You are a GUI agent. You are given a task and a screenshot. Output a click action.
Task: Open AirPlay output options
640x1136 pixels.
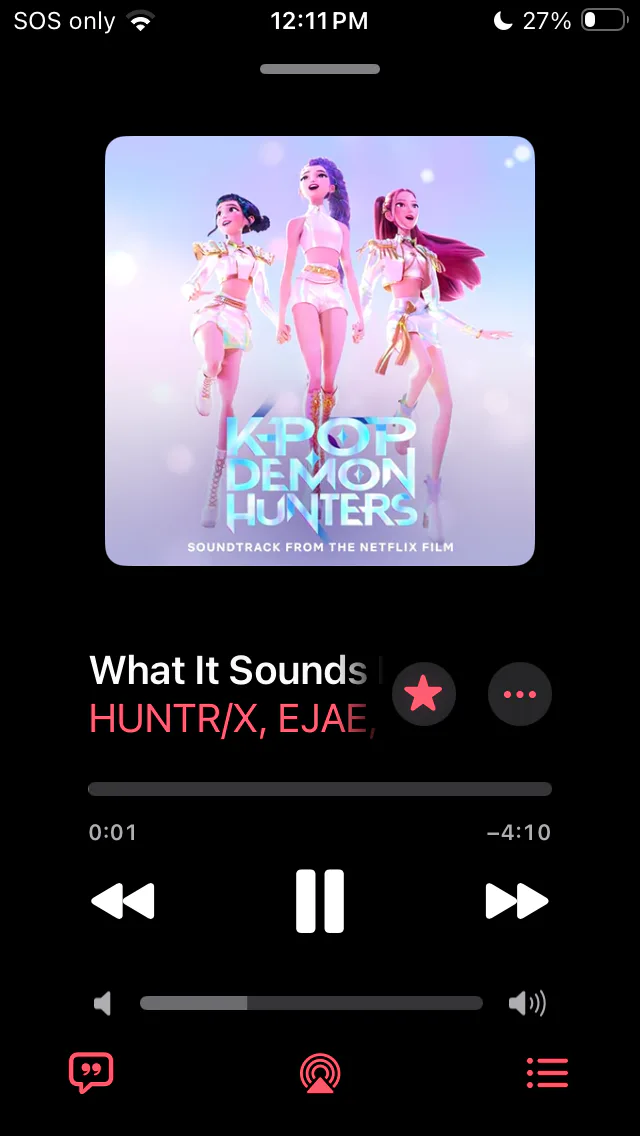coord(320,1074)
